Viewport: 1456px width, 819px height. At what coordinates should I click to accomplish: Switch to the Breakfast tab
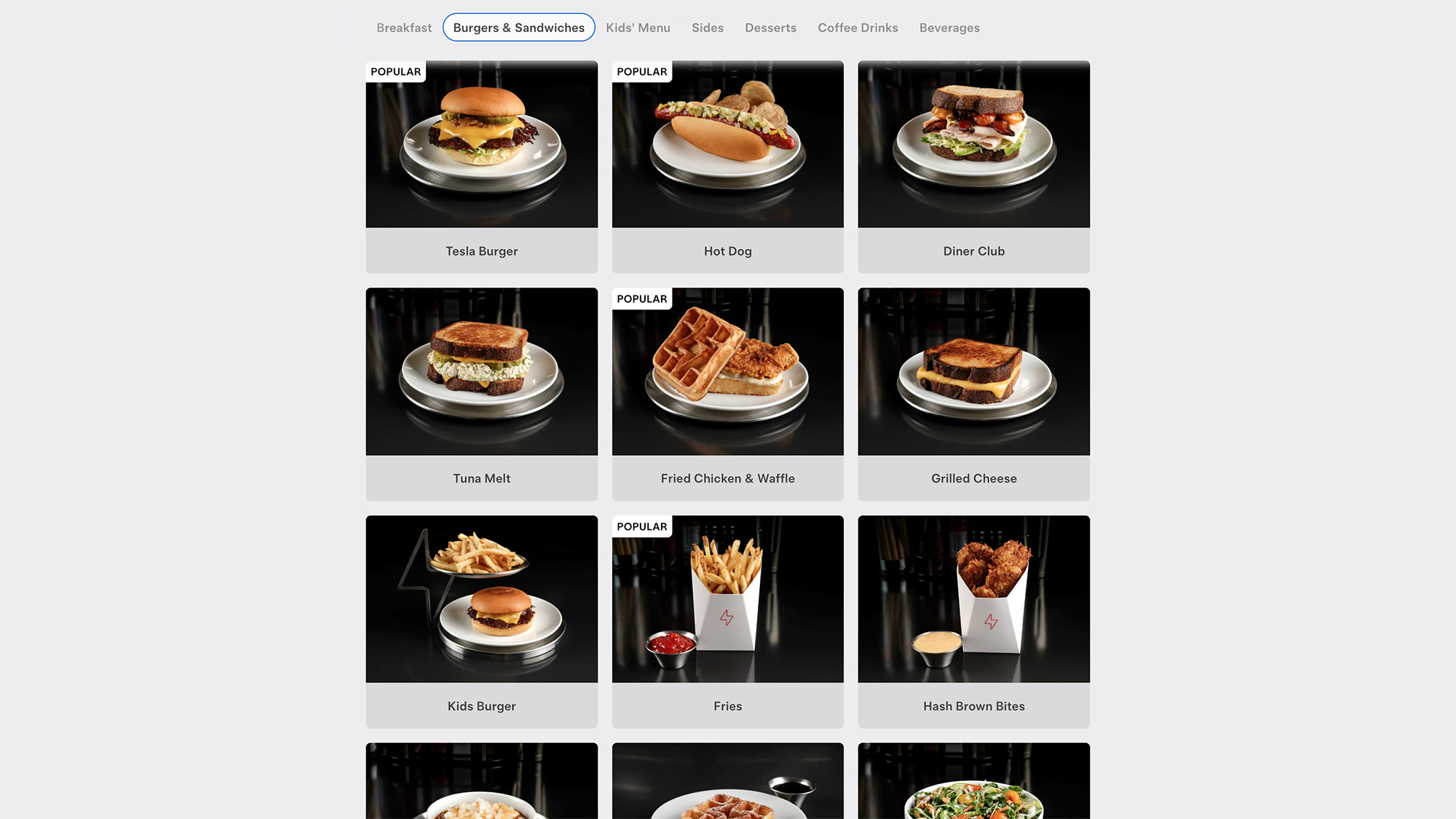[x=404, y=28]
